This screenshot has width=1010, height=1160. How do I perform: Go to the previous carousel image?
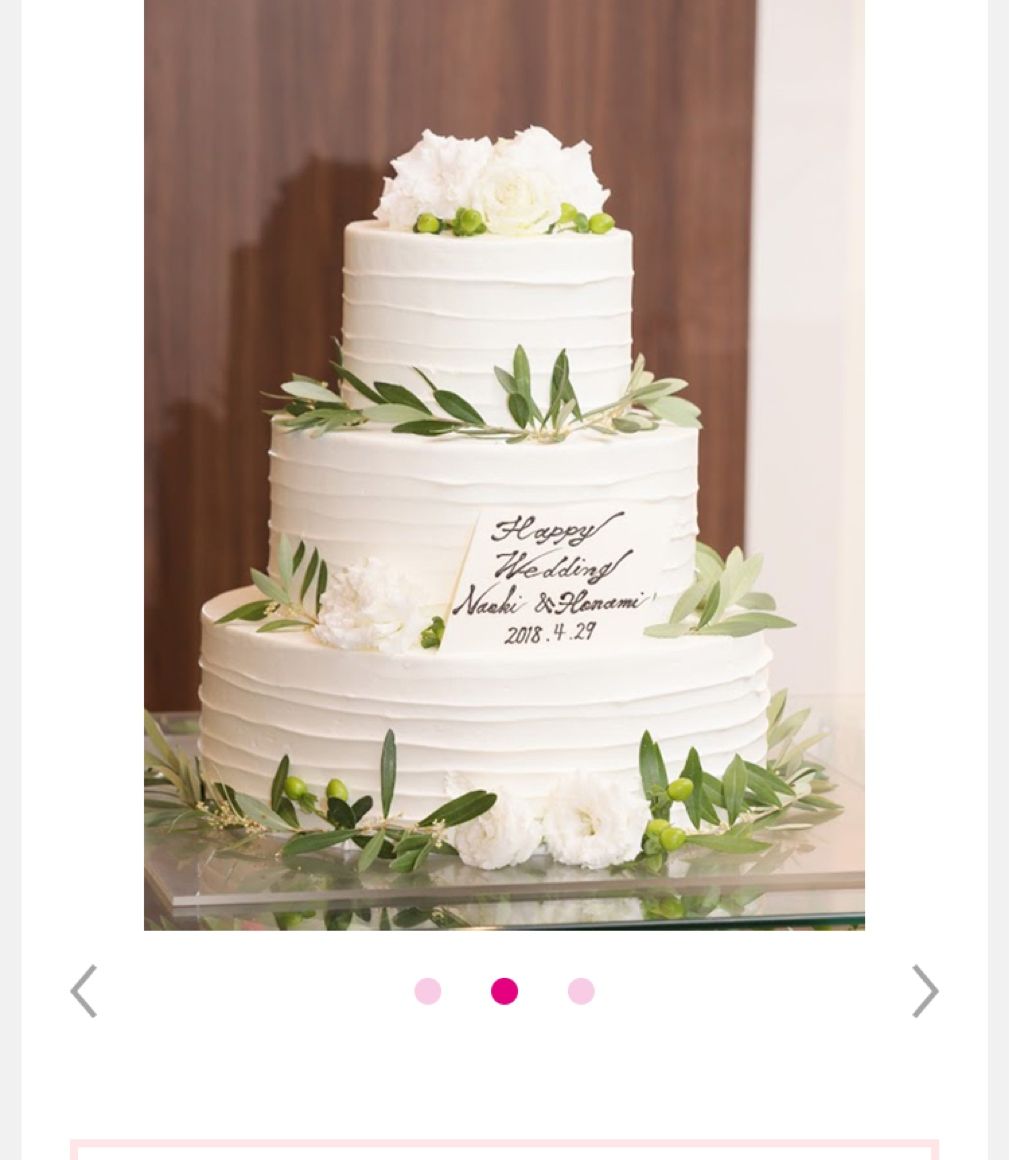[84, 991]
